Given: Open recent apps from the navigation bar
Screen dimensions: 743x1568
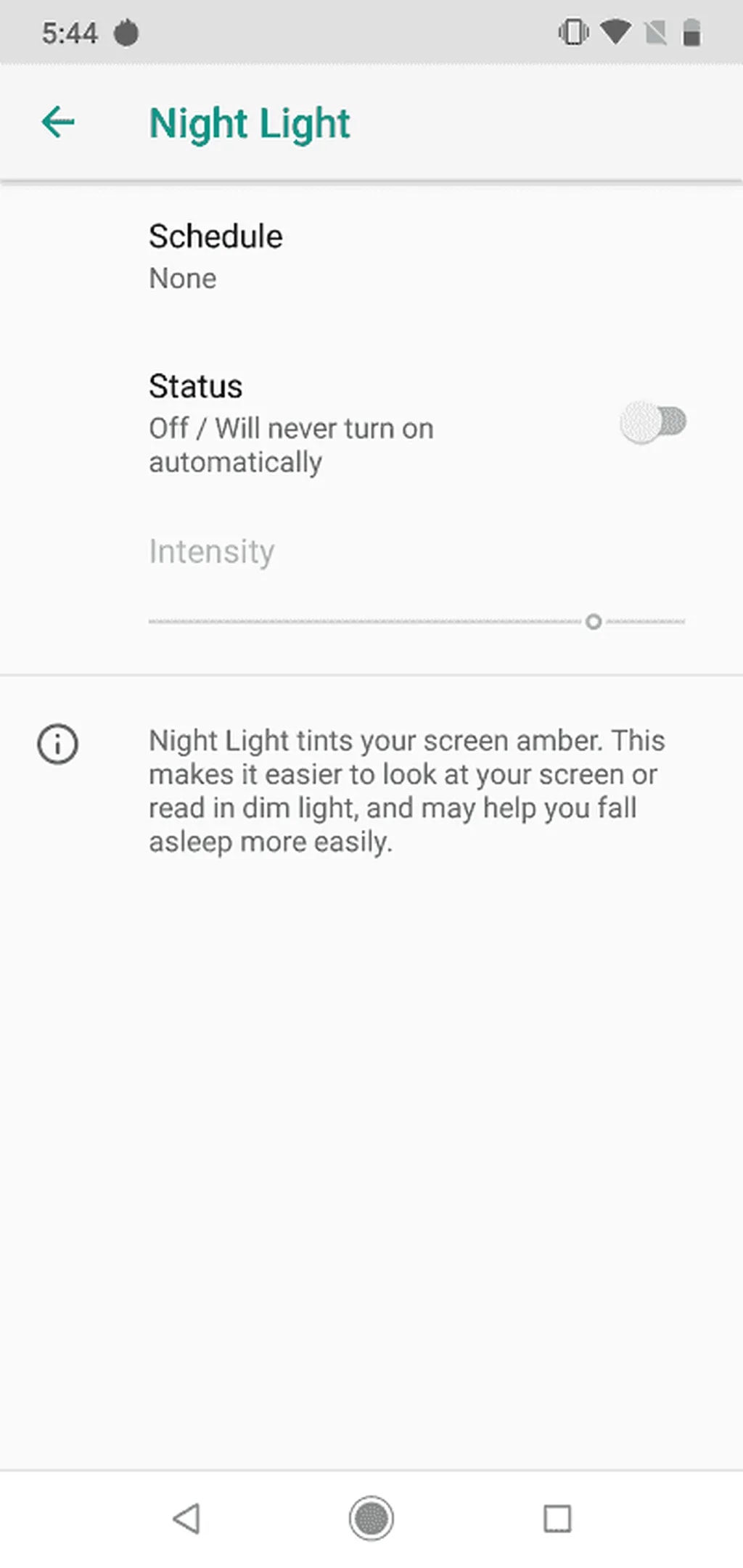Looking at the screenshot, I should pyautogui.click(x=557, y=1517).
